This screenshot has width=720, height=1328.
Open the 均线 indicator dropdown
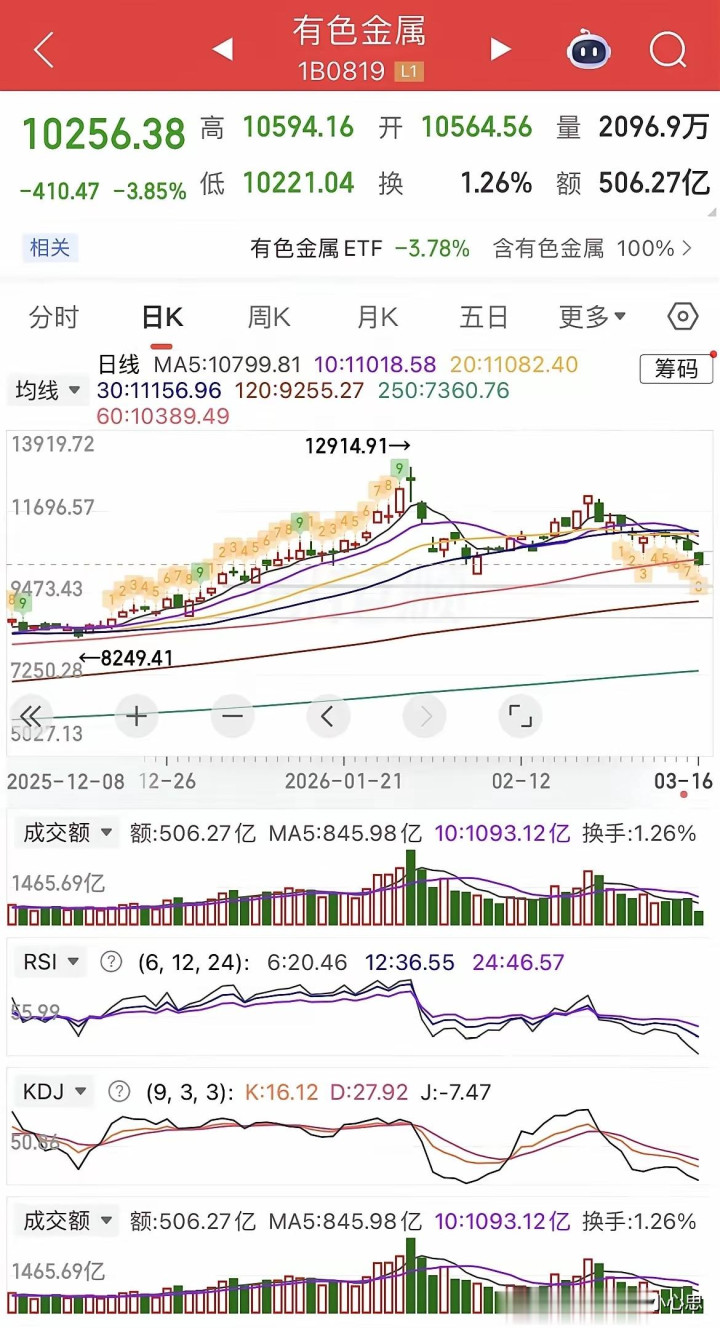click(x=47, y=390)
